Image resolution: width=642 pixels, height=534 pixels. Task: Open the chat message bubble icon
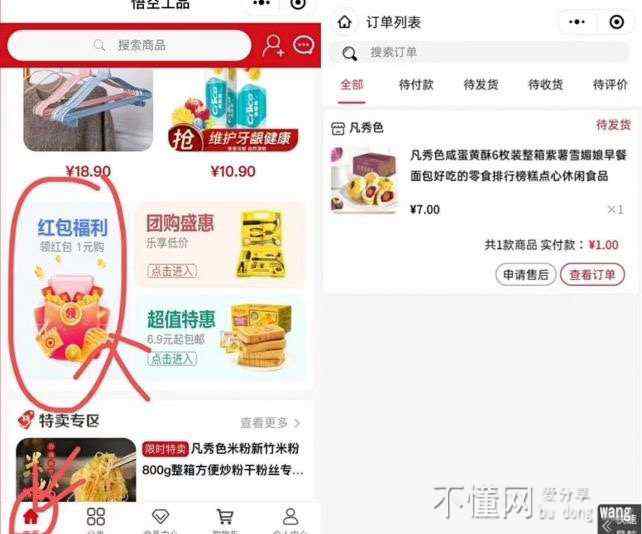tap(304, 45)
